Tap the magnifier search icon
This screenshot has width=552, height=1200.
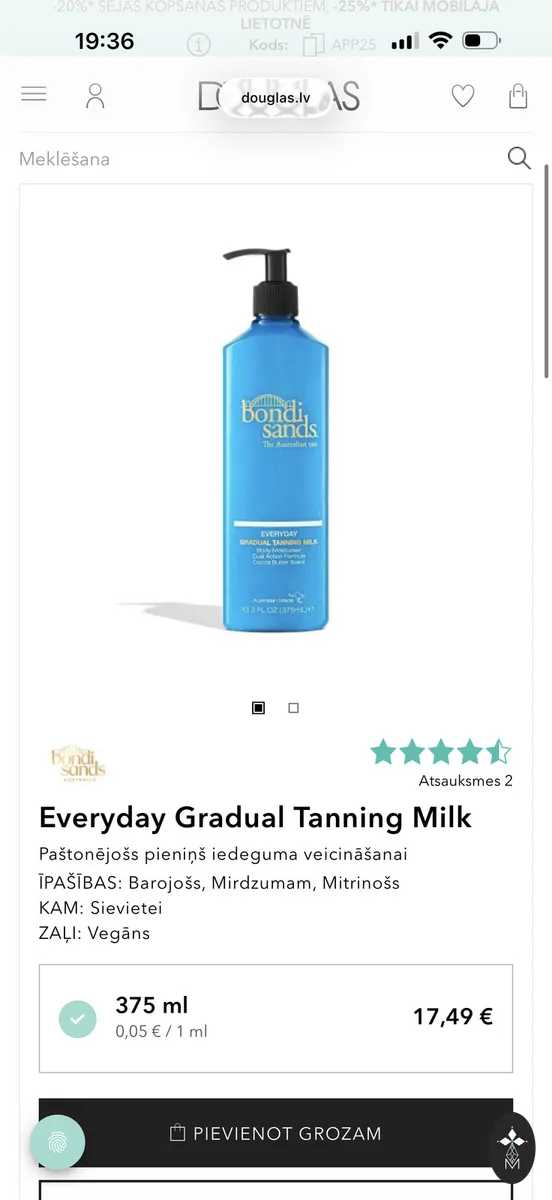coord(519,158)
